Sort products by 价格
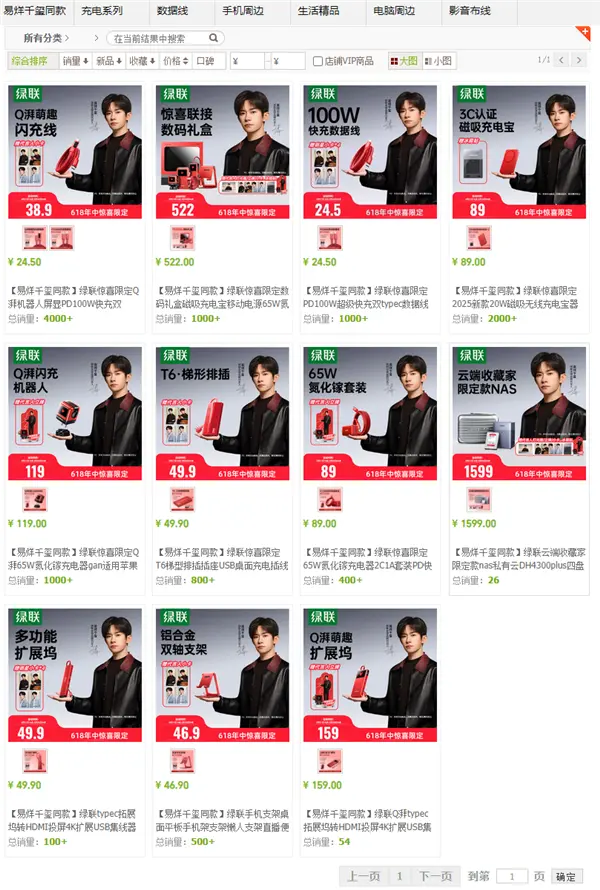 [x=175, y=61]
